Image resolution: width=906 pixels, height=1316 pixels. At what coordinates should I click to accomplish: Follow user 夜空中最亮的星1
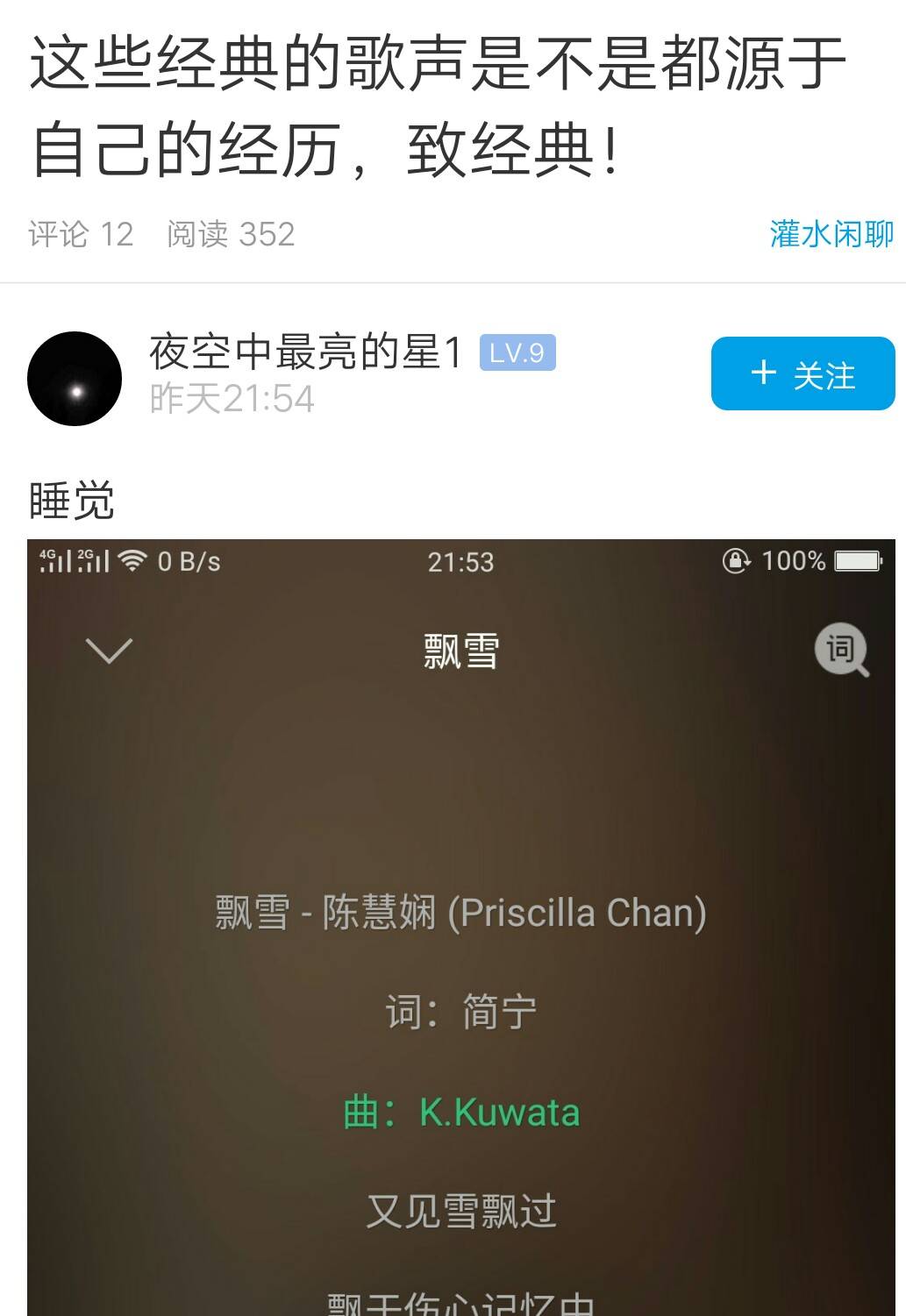(803, 374)
